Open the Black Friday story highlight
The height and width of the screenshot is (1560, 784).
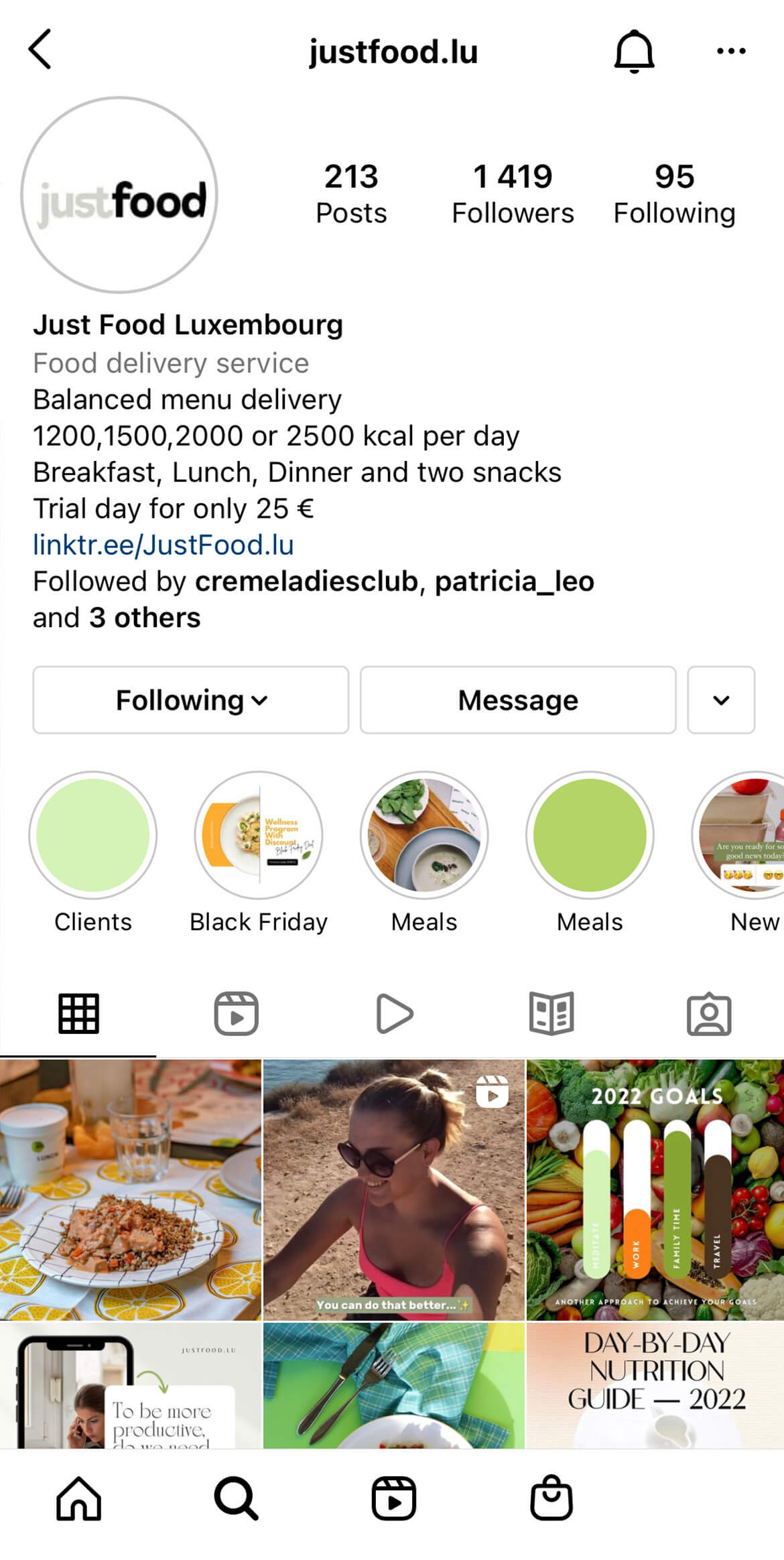coord(259,835)
